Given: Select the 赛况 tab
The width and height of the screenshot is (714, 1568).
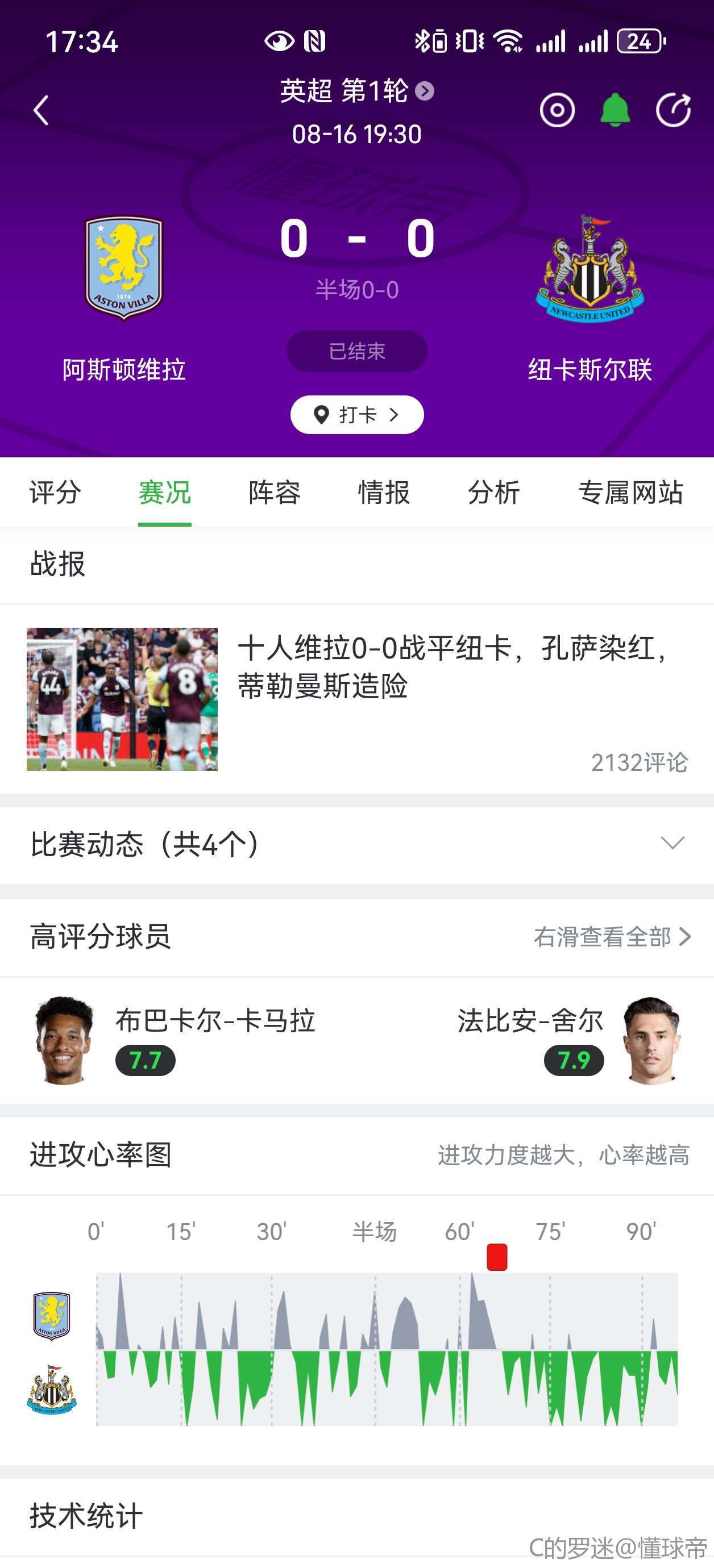Looking at the screenshot, I should 164,493.
